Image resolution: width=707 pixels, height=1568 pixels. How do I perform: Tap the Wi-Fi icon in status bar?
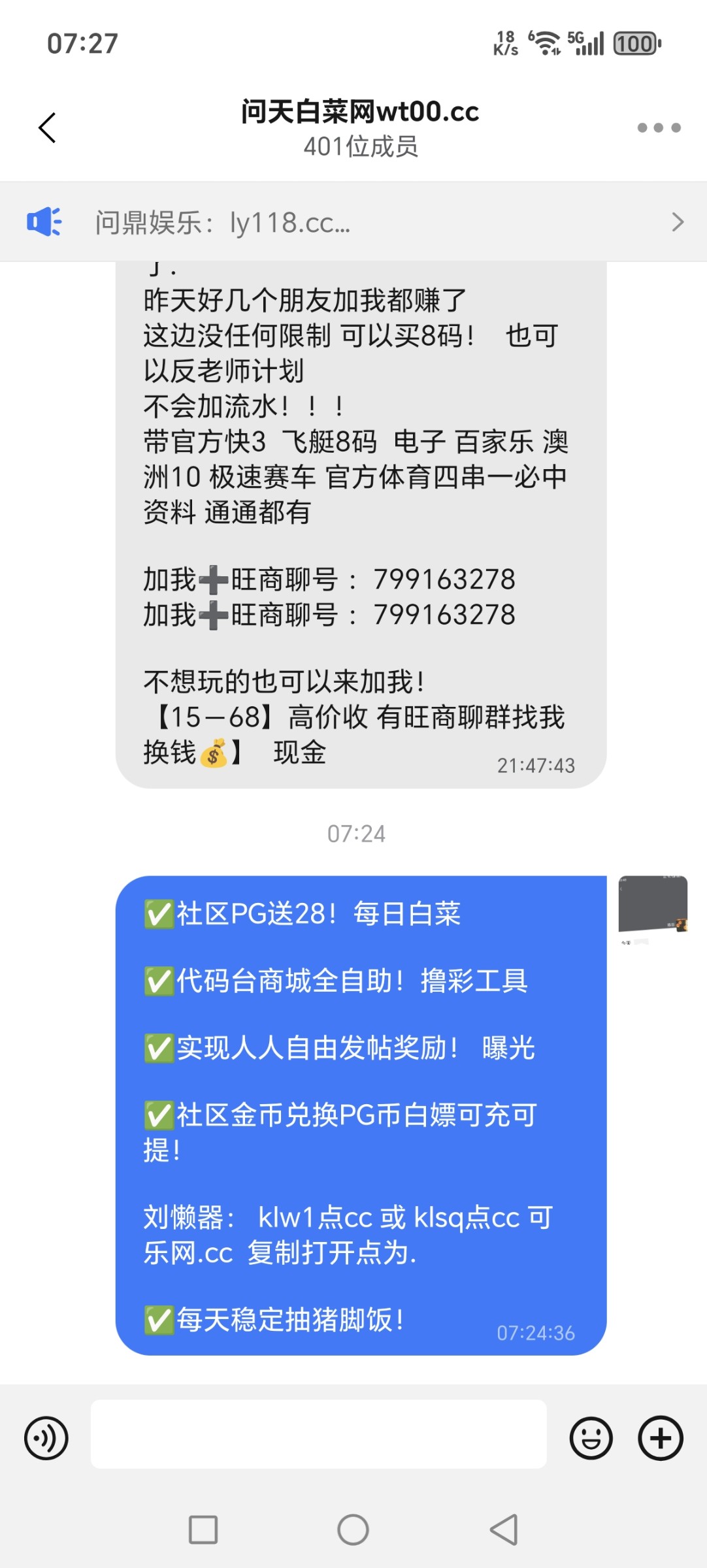coord(546,43)
